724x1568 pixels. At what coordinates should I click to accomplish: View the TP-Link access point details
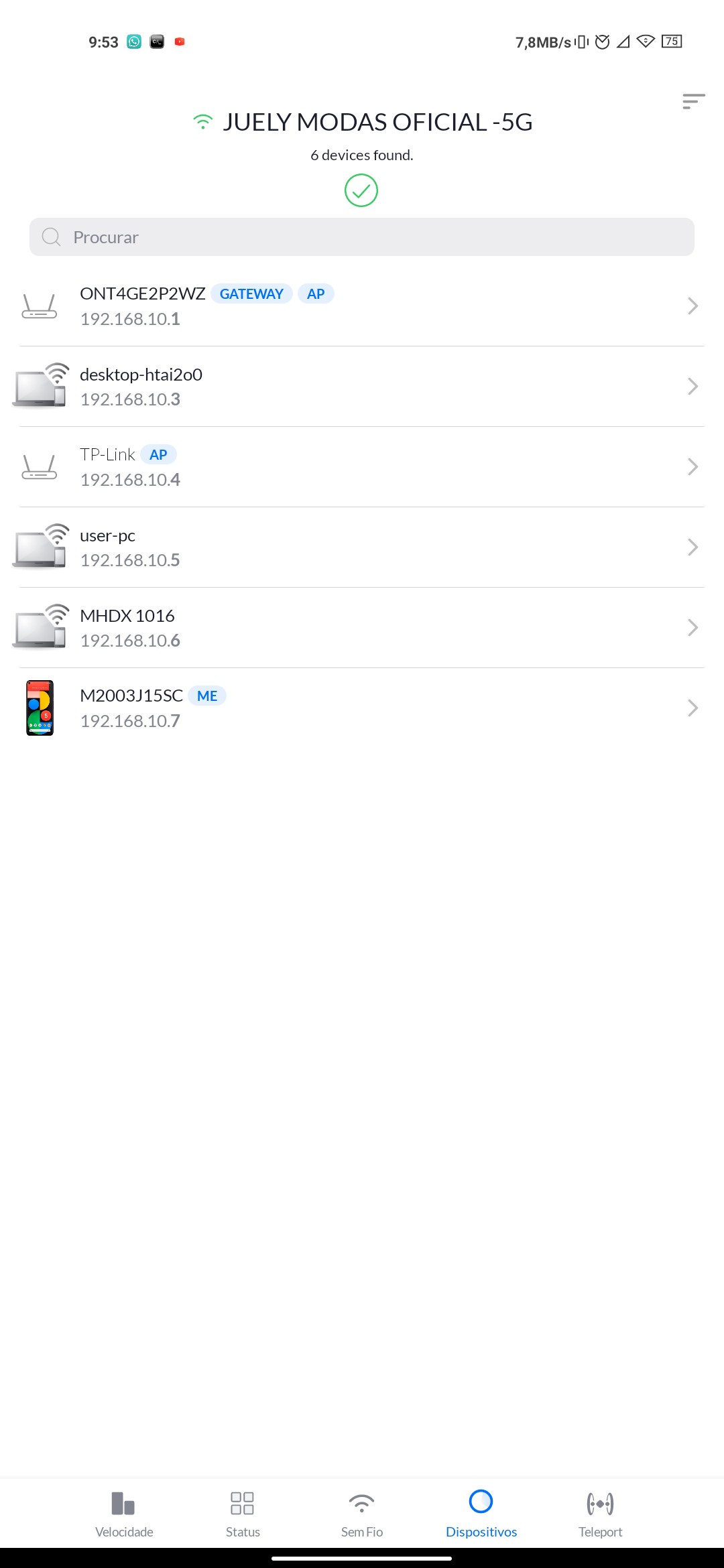362,467
